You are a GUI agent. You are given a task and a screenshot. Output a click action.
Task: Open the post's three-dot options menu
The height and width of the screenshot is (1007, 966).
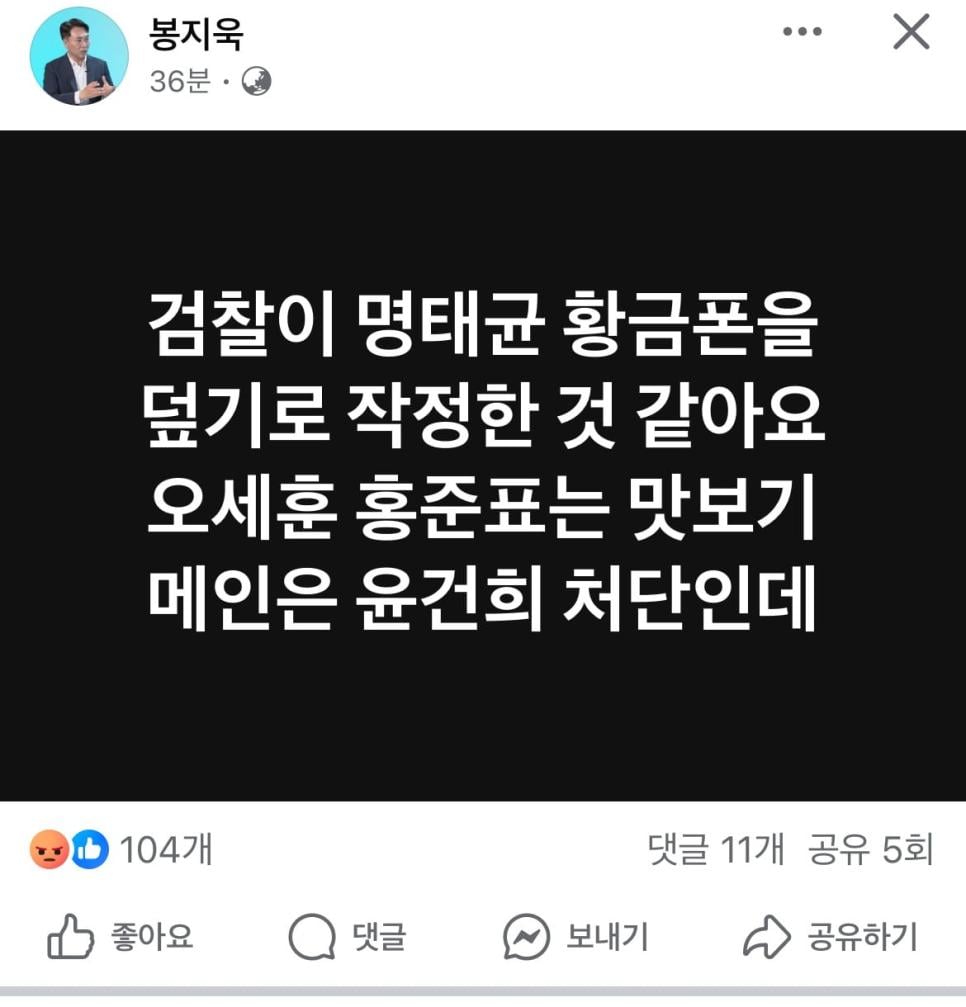point(801,33)
